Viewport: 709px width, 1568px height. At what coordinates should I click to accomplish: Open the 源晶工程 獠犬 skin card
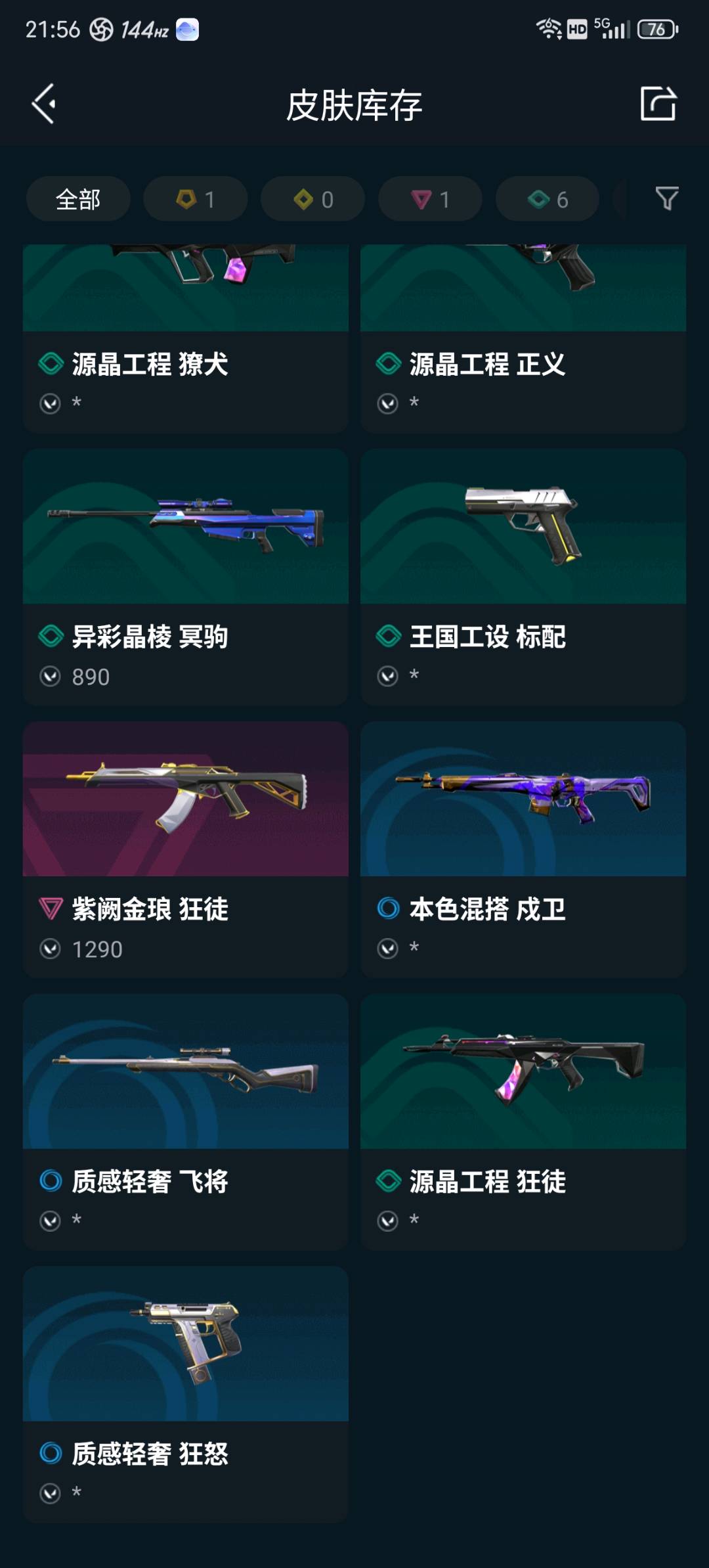point(186,338)
